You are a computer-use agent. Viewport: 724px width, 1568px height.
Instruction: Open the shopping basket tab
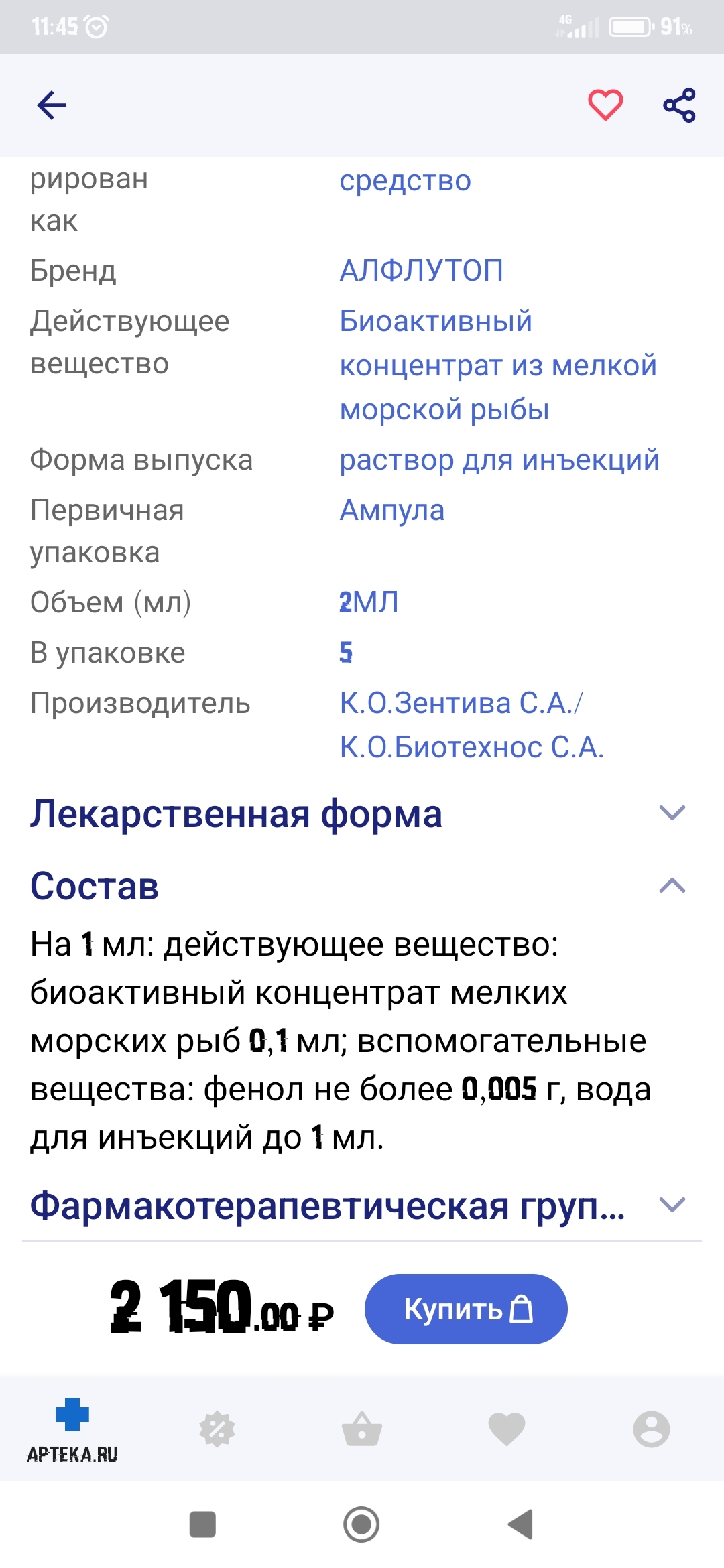tap(362, 1429)
